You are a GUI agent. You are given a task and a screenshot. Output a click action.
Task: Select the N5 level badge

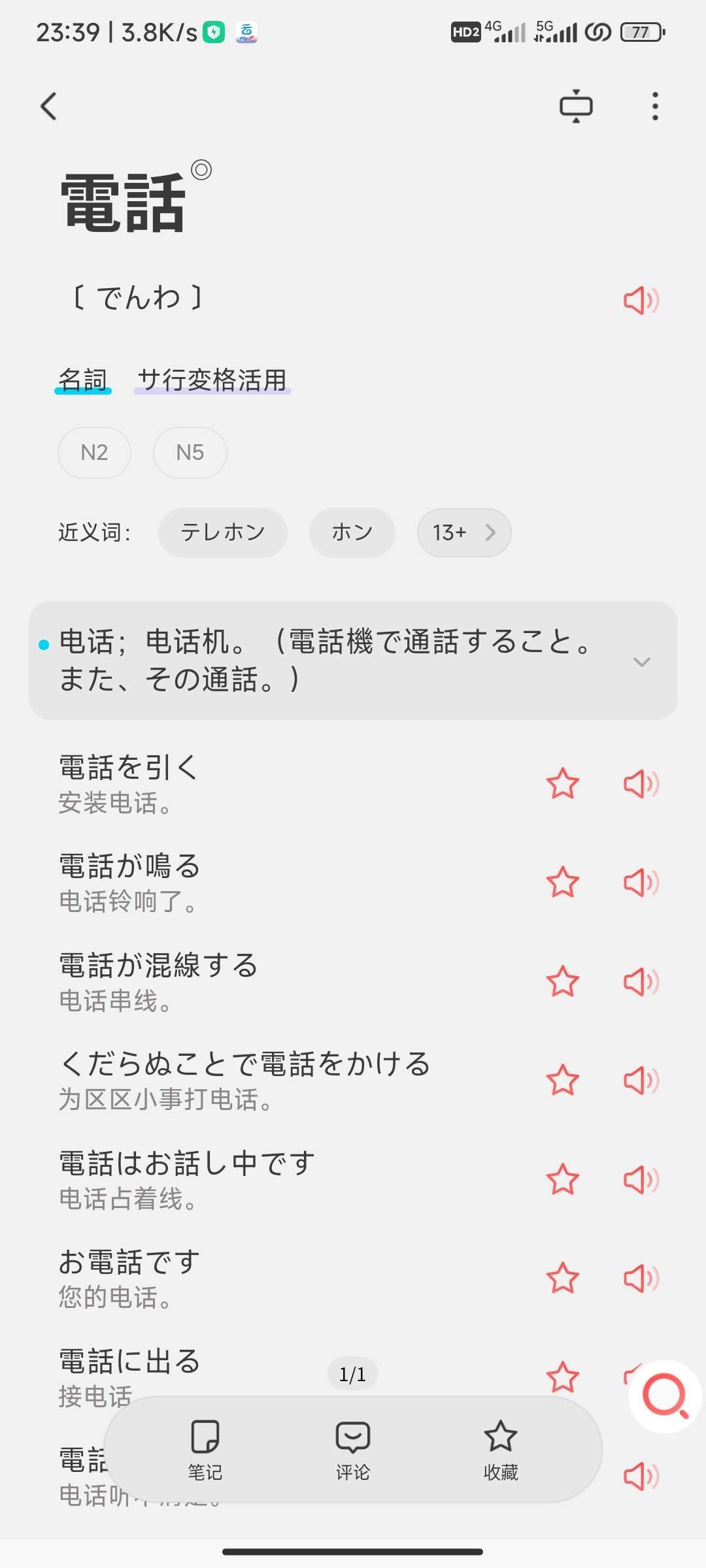(x=190, y=452)
